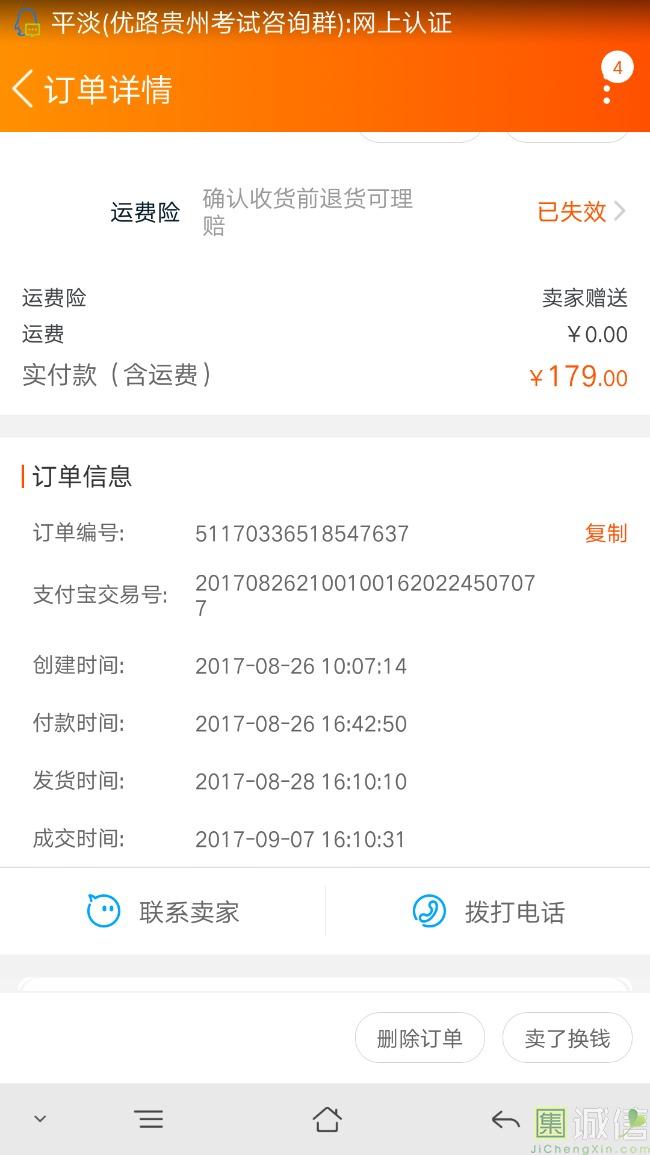Screen dimensions: 650x1155
Task: Go back from order details
Action: [24, 89]
